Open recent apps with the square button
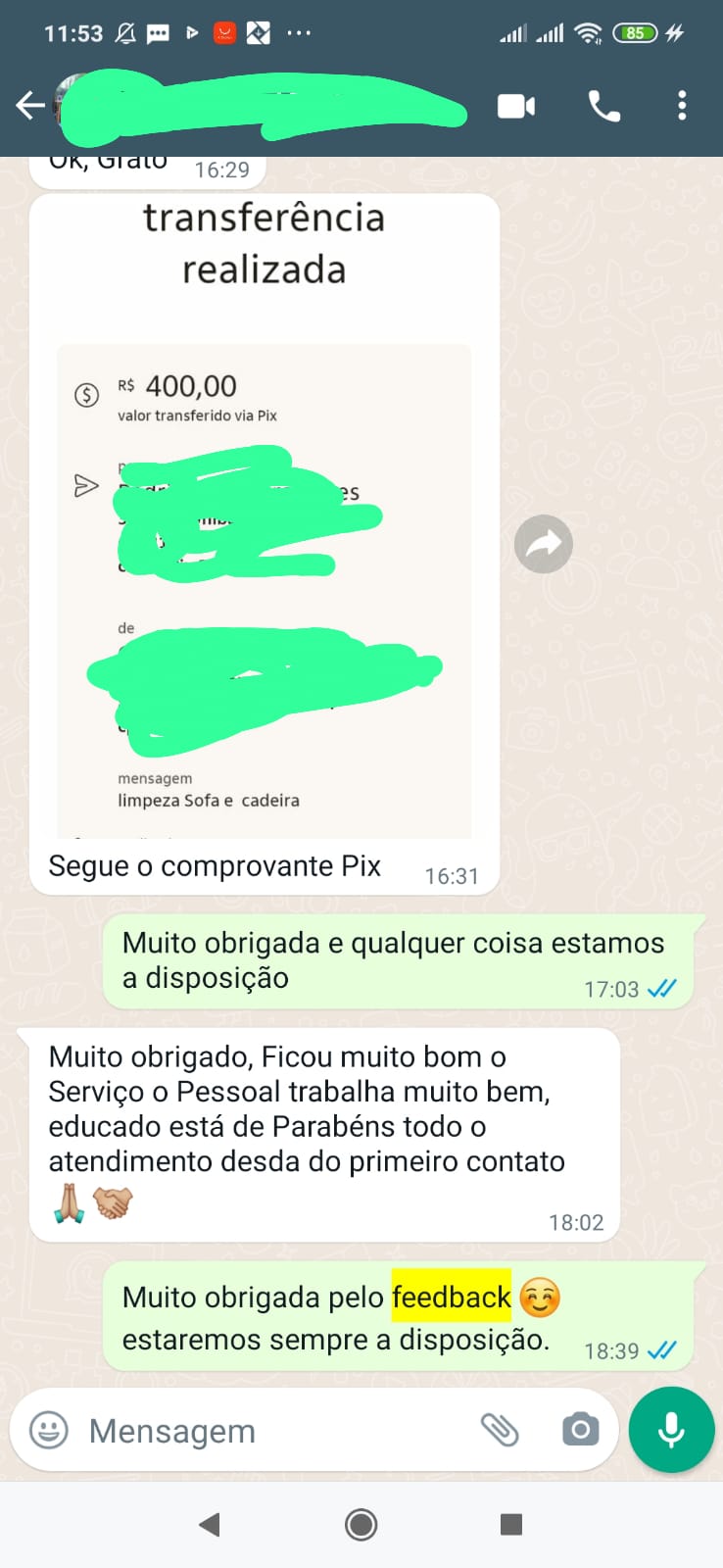This screenshot has width=723, height=1568. (x=510, y=1524)
